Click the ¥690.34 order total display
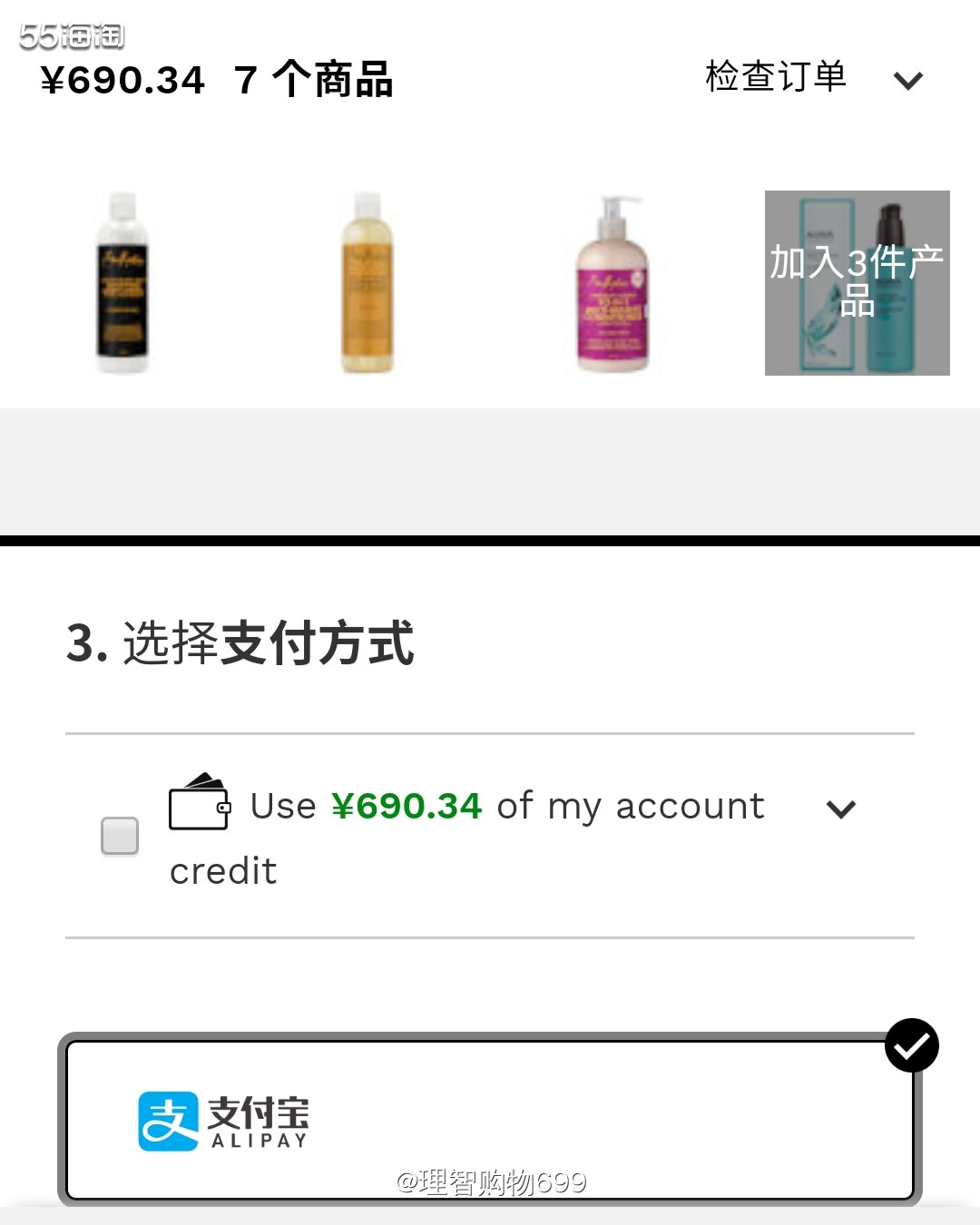This screenshot has width=980, height=1225. coord(123,79)
